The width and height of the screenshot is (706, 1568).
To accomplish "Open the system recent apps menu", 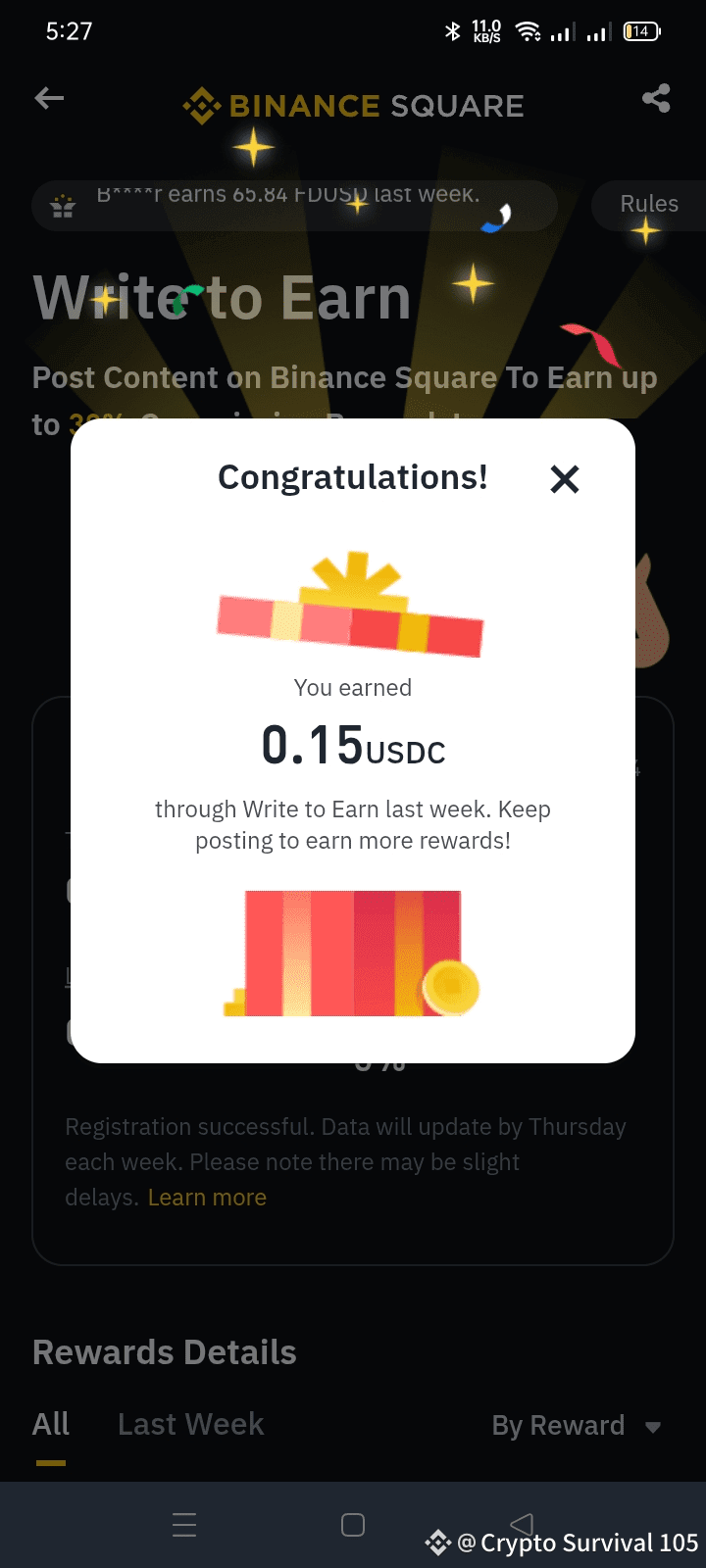I will 184,1525.
